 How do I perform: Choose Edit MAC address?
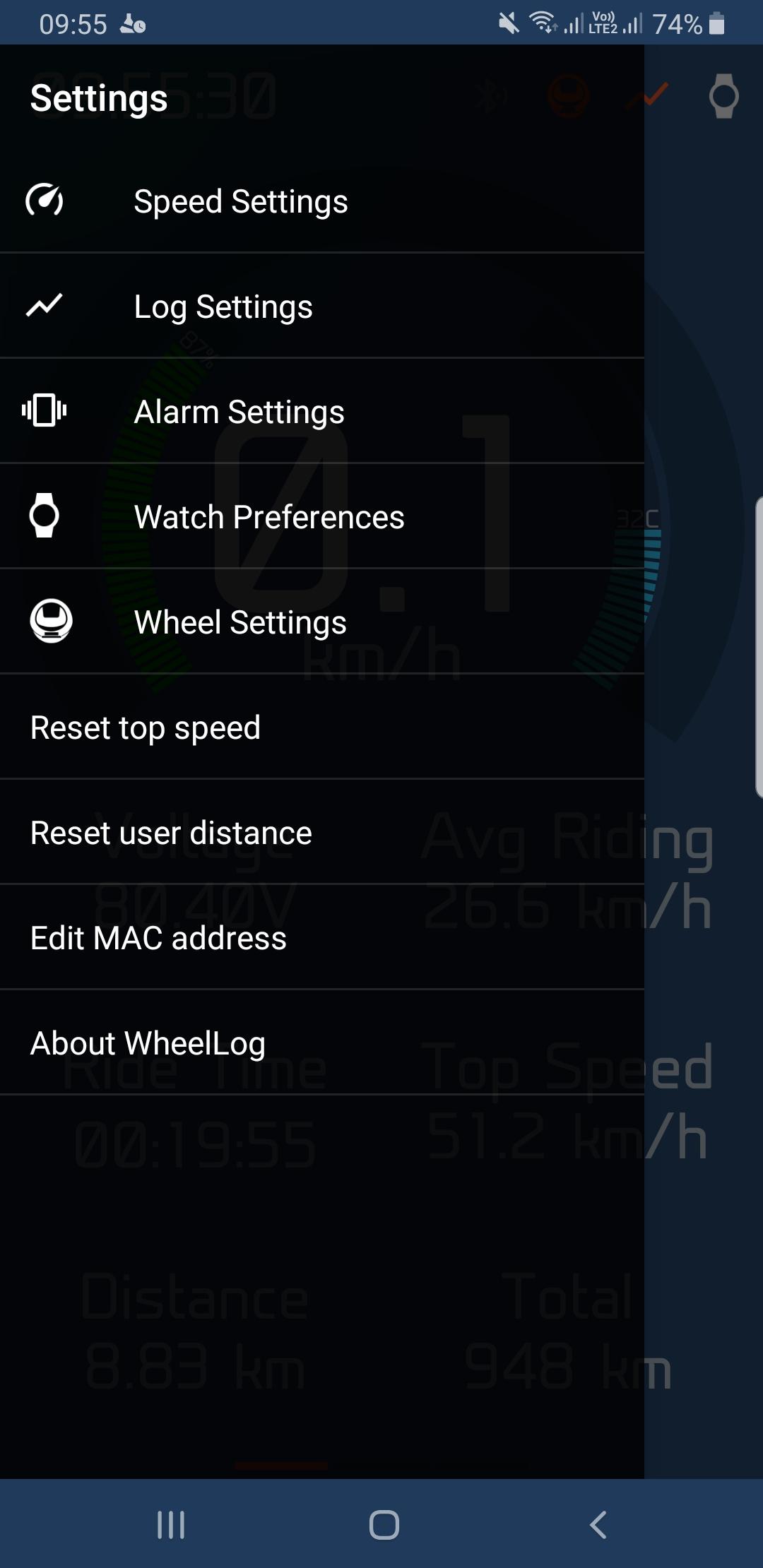point(322,937)
